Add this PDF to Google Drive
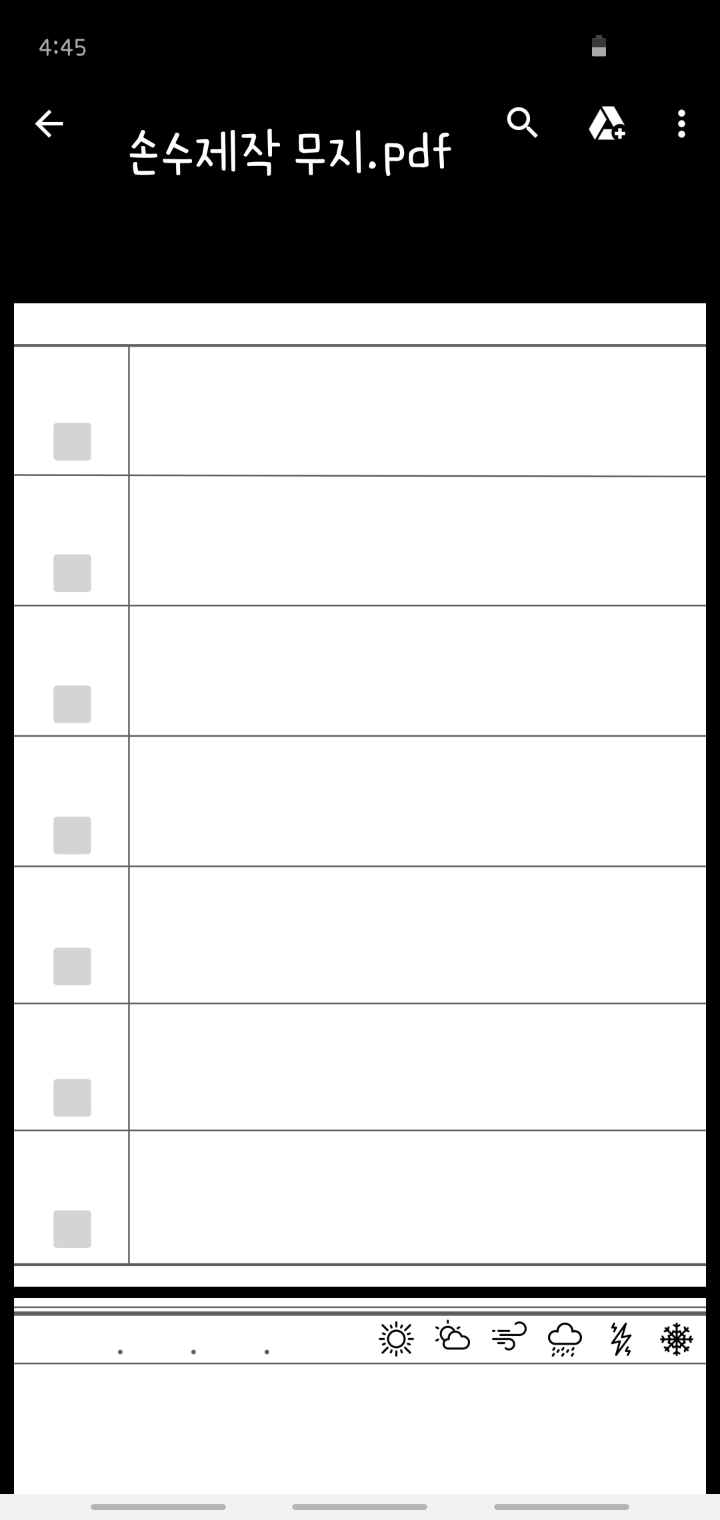Screen dimensions: 720x1520 click(x=606, y=123)
